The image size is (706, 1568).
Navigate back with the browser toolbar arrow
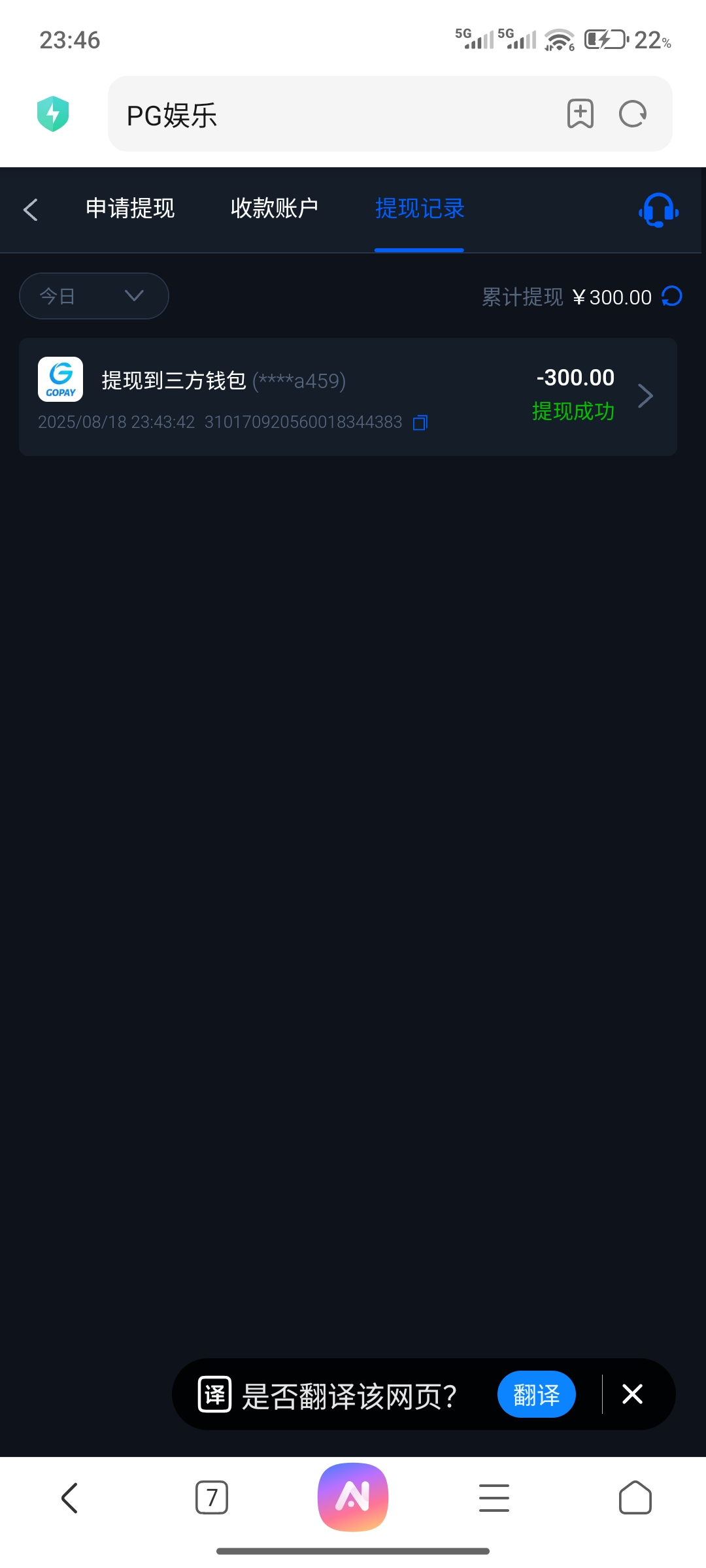(70, 1497)
